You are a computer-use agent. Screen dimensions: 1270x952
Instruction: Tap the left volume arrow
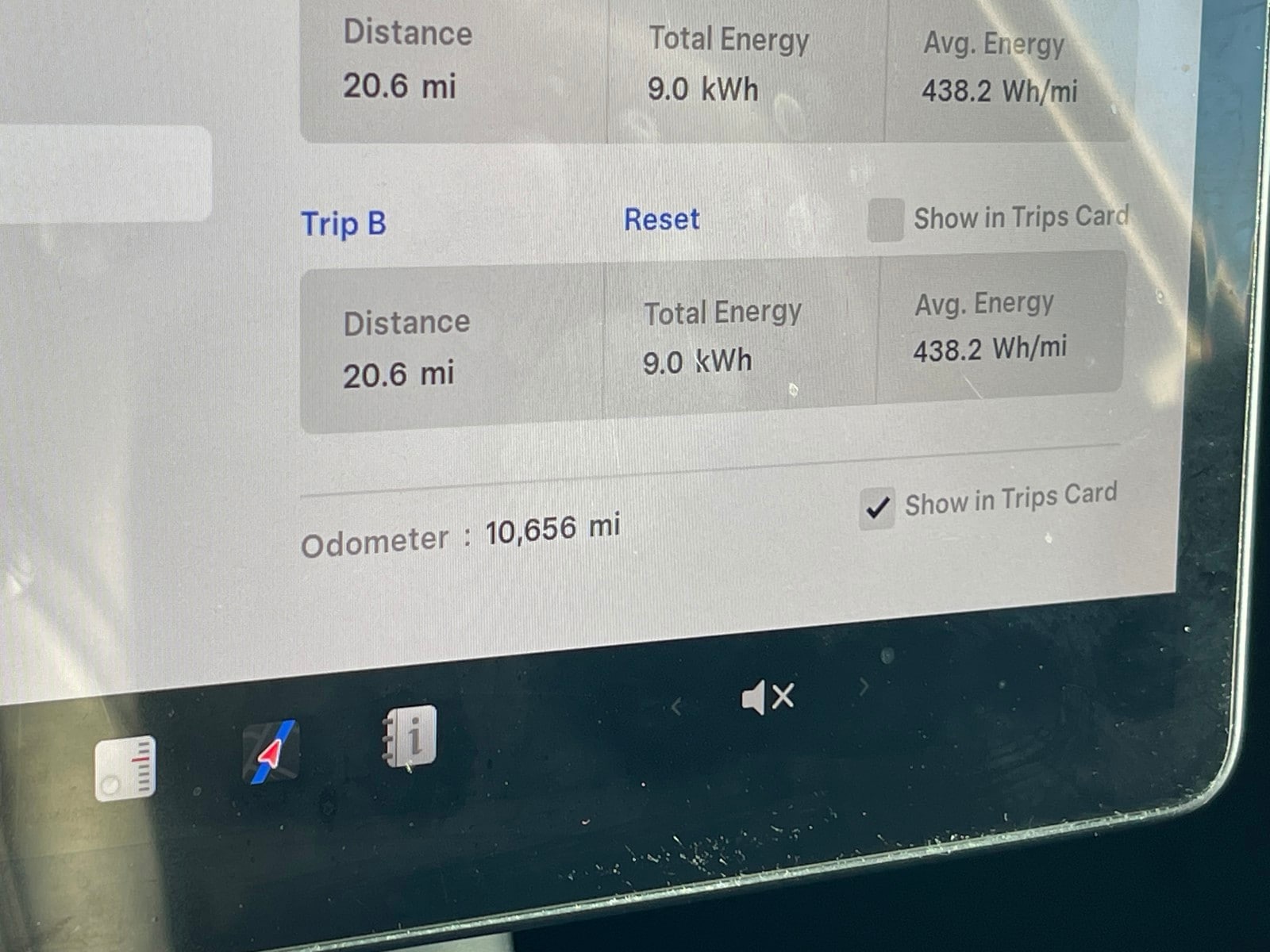(676, 705)
